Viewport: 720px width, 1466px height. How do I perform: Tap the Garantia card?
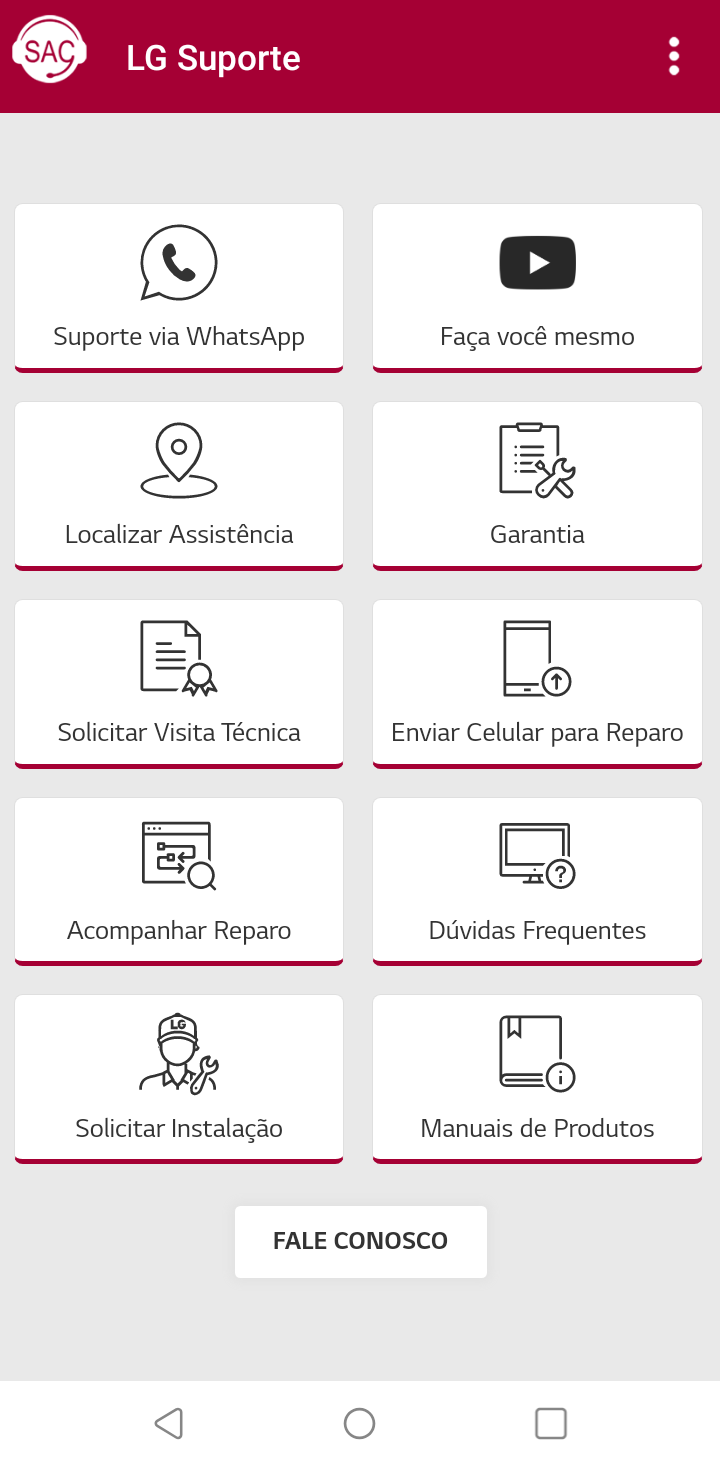click(537, 486)
